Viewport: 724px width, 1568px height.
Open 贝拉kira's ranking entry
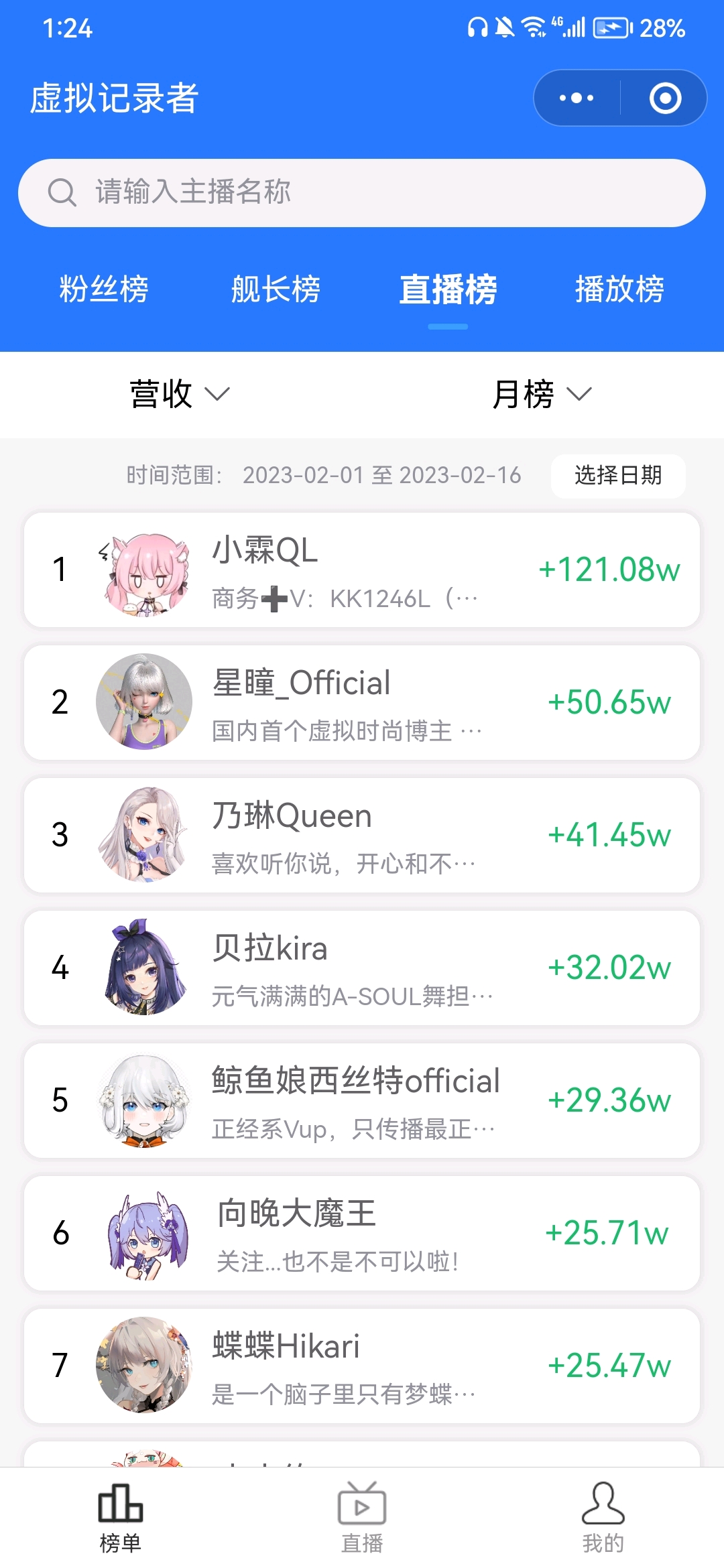click(x=362, y=968)
